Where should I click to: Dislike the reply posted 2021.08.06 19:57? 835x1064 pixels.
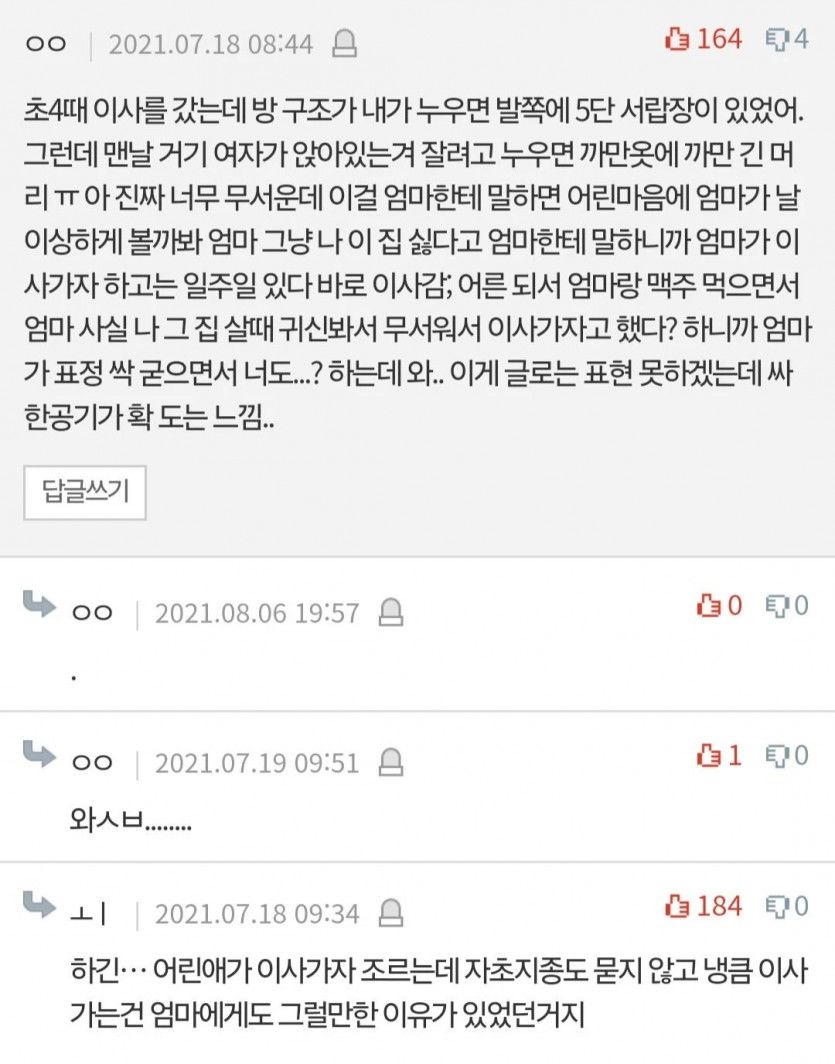[777, 605]
